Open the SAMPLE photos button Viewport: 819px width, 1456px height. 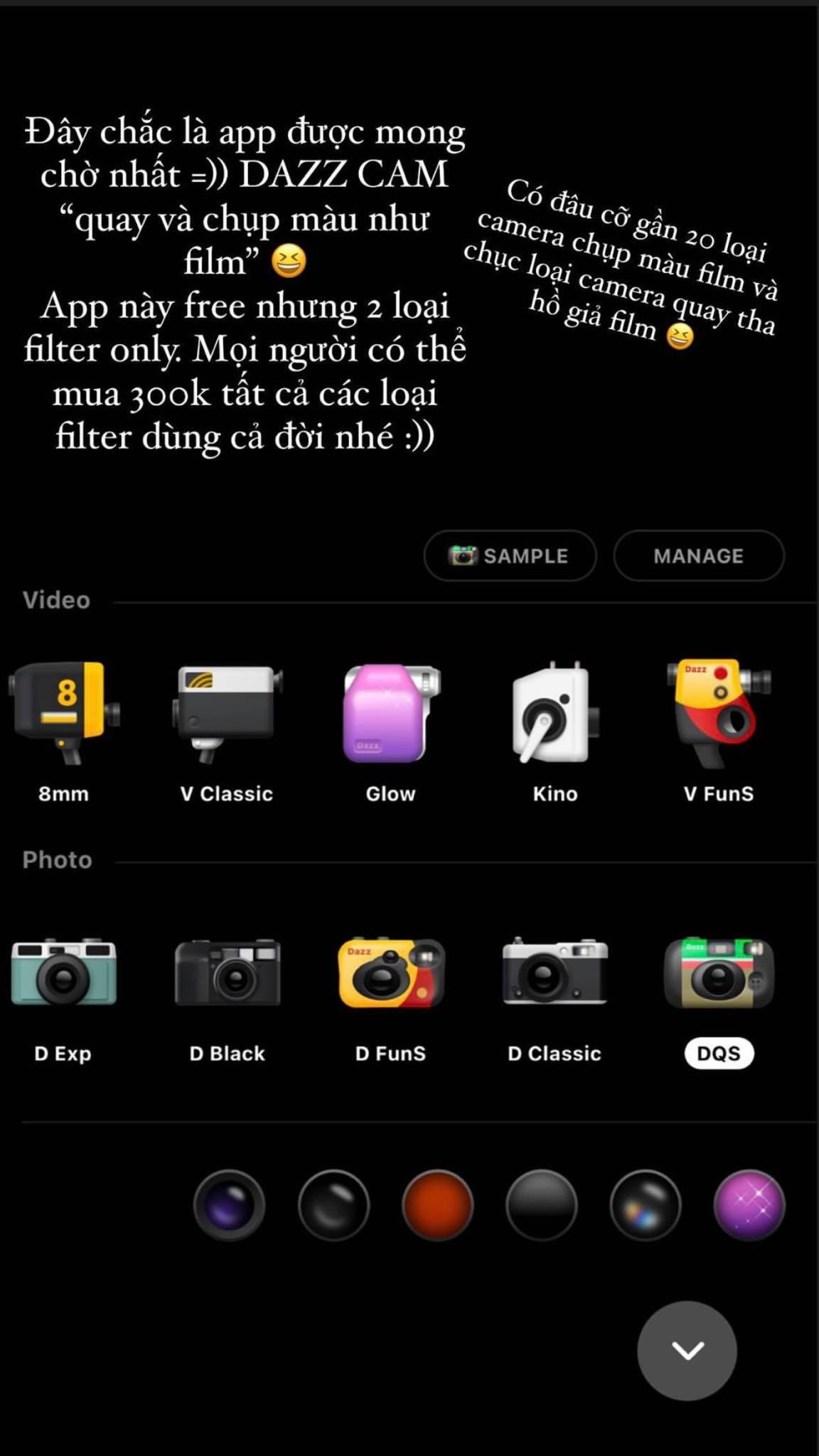[x=510, y=555]
